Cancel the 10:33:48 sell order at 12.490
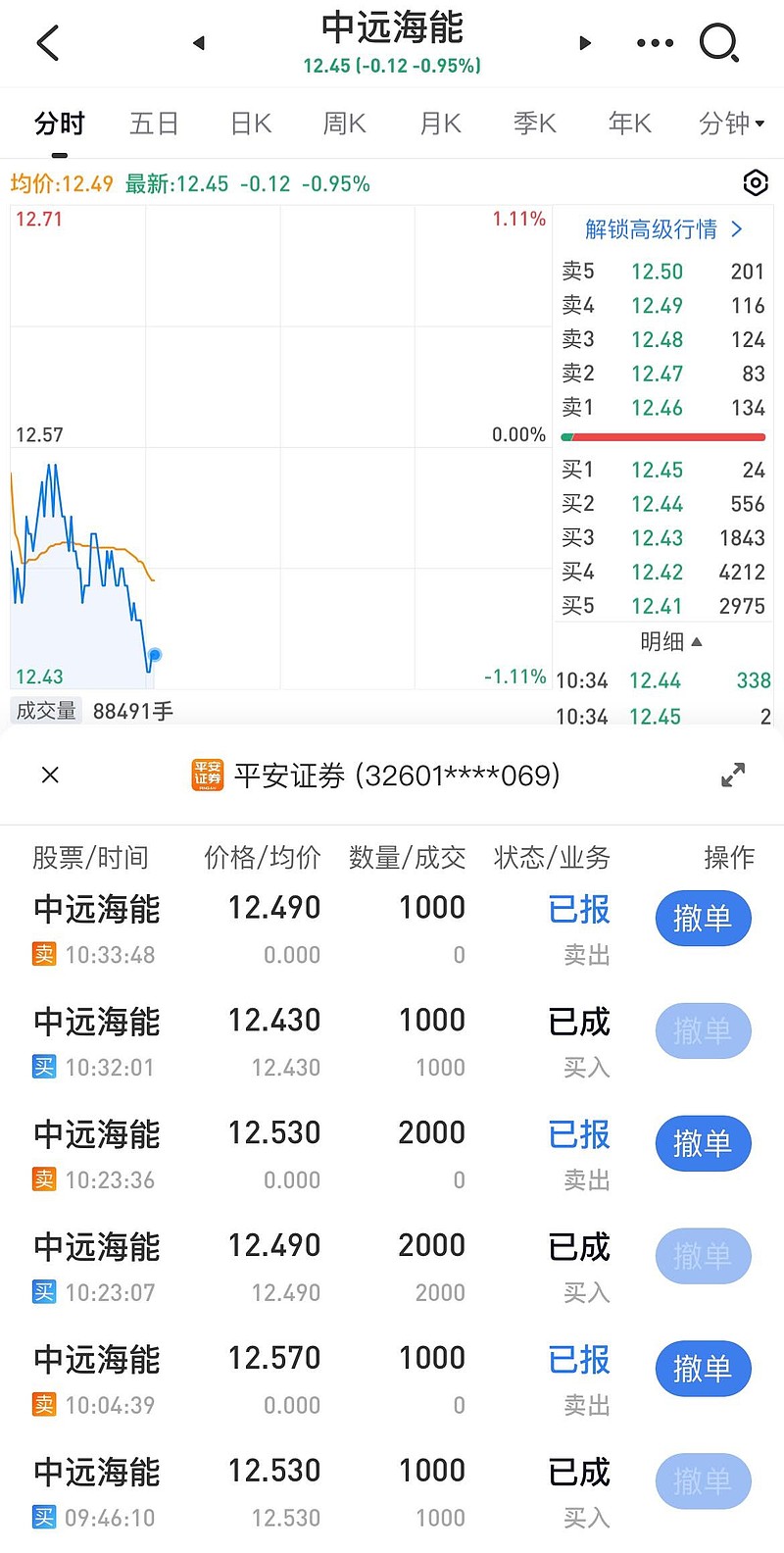This screenshot has height=1553, width=784. [703, 919]
